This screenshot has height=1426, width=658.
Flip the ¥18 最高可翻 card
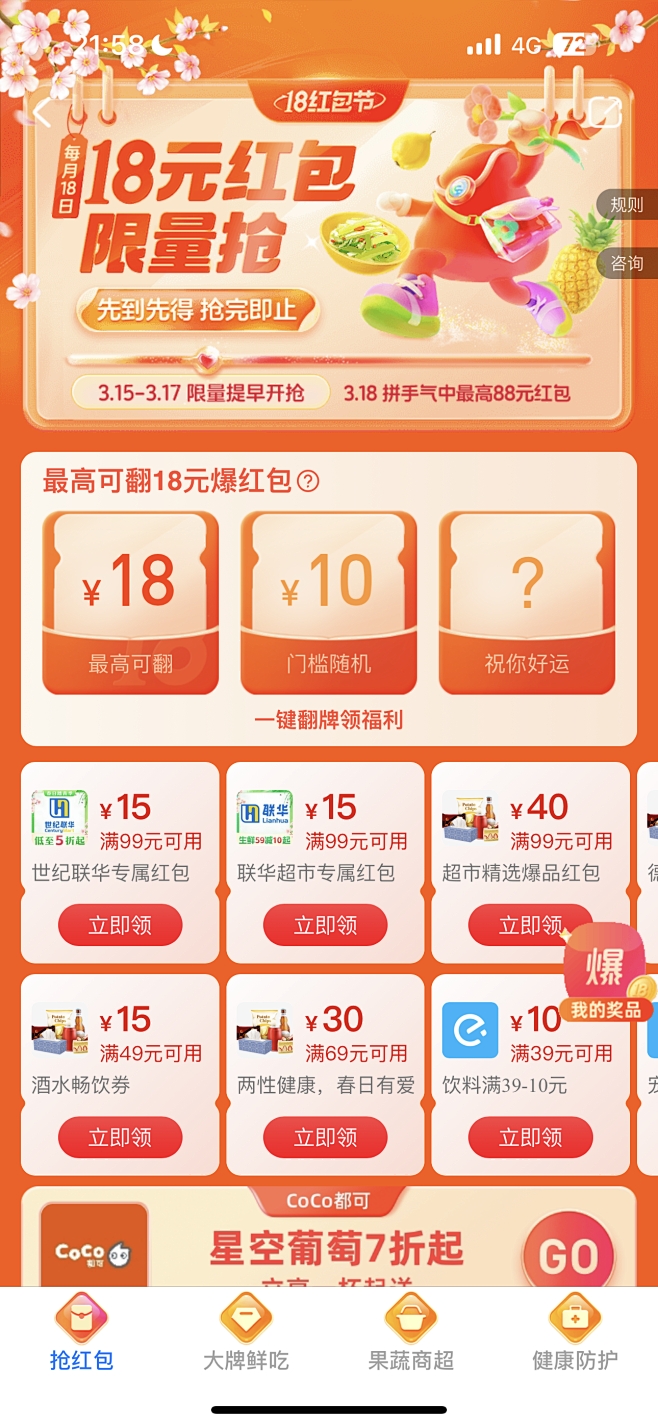point(130,602)
